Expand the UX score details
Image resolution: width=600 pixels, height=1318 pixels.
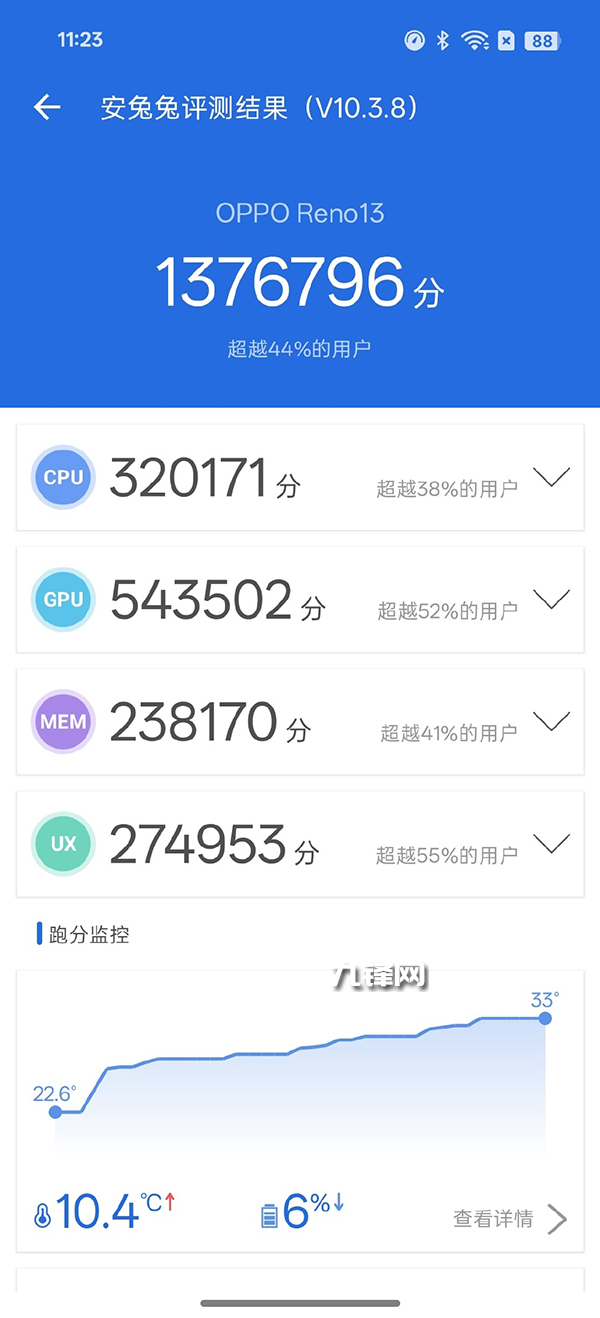pos(551,843)
